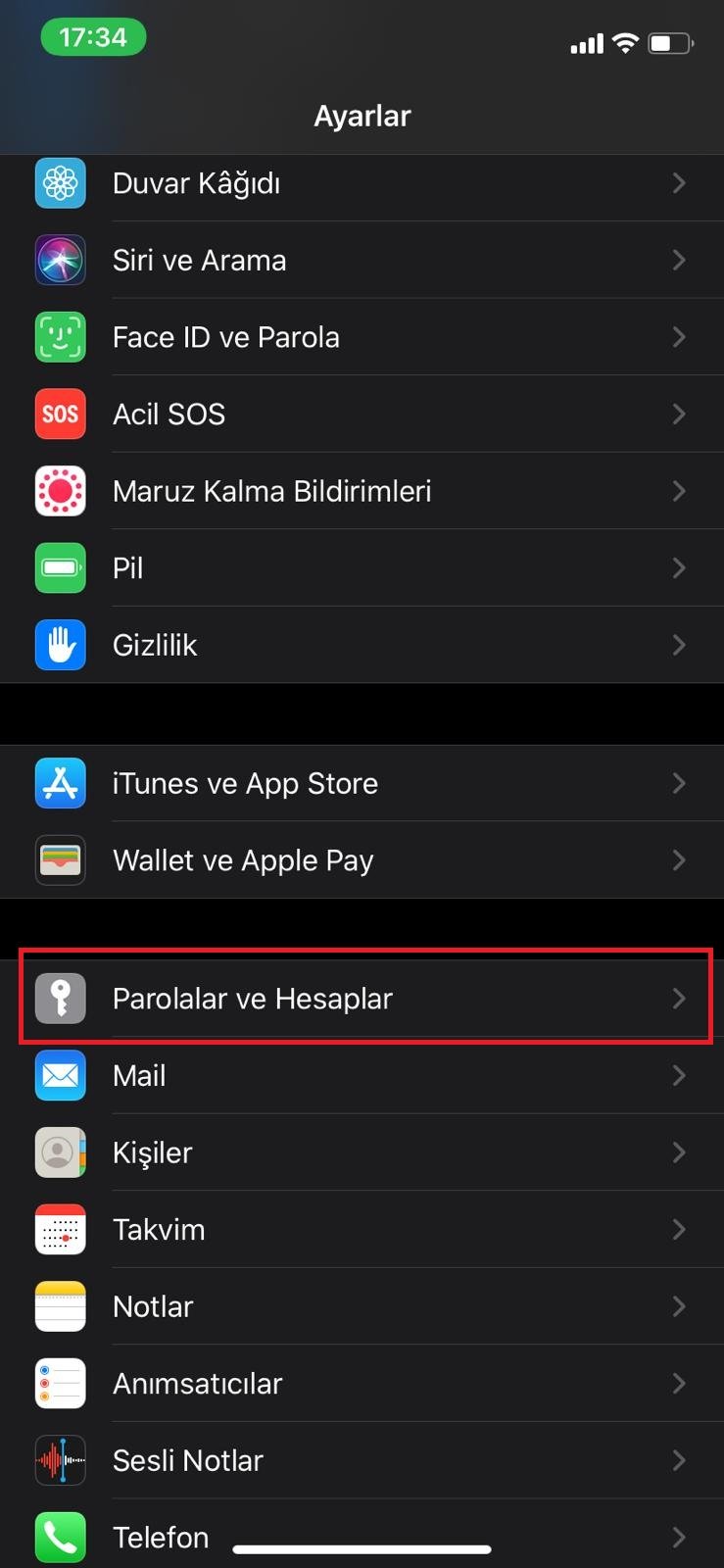Image resolution: width=724 pixels, height=1568 pixels.
Task: Open Acil SOS settings
Action: coord(362,414)
